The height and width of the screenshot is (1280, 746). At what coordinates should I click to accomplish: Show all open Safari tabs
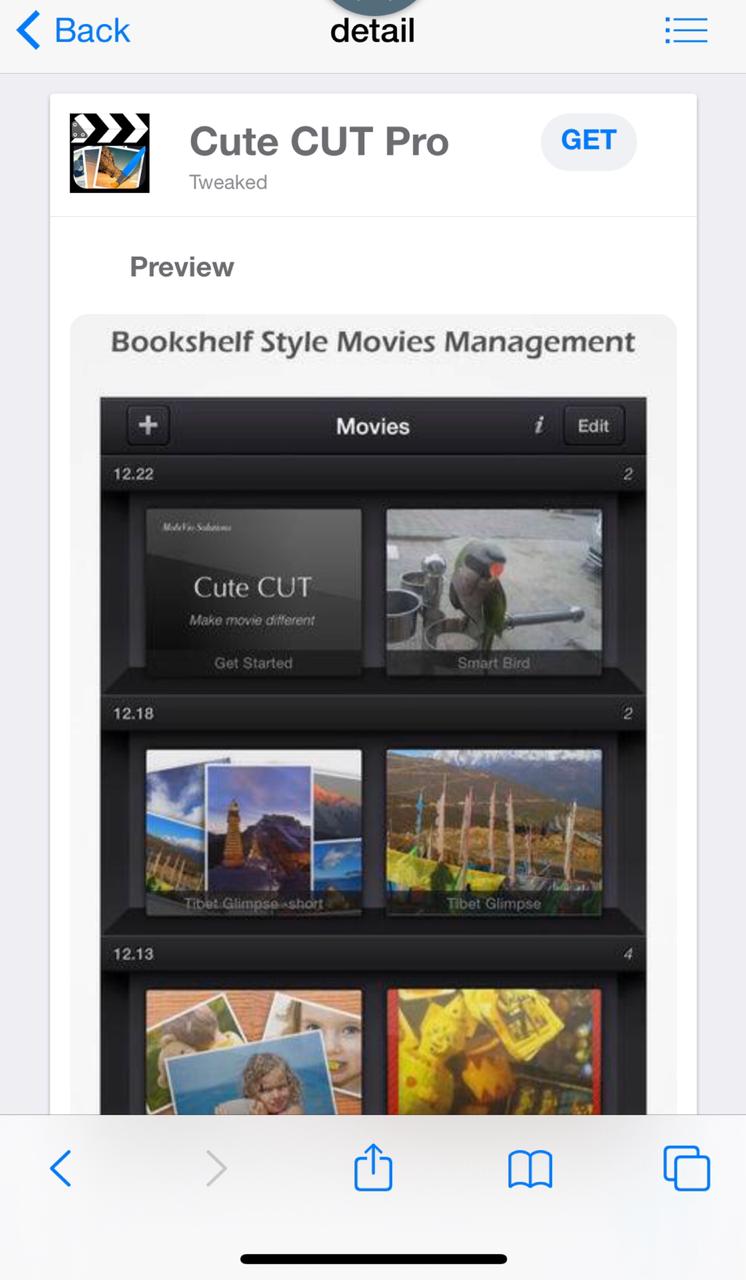(686, 1167)
